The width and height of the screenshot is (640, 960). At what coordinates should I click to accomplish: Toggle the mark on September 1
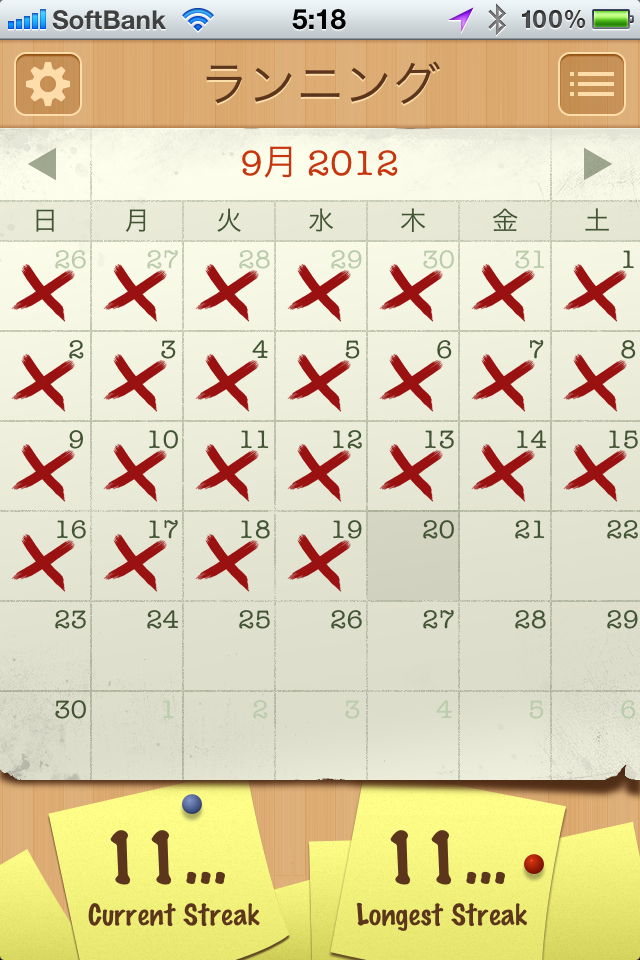pyautogui.click(x=597, y=287)
